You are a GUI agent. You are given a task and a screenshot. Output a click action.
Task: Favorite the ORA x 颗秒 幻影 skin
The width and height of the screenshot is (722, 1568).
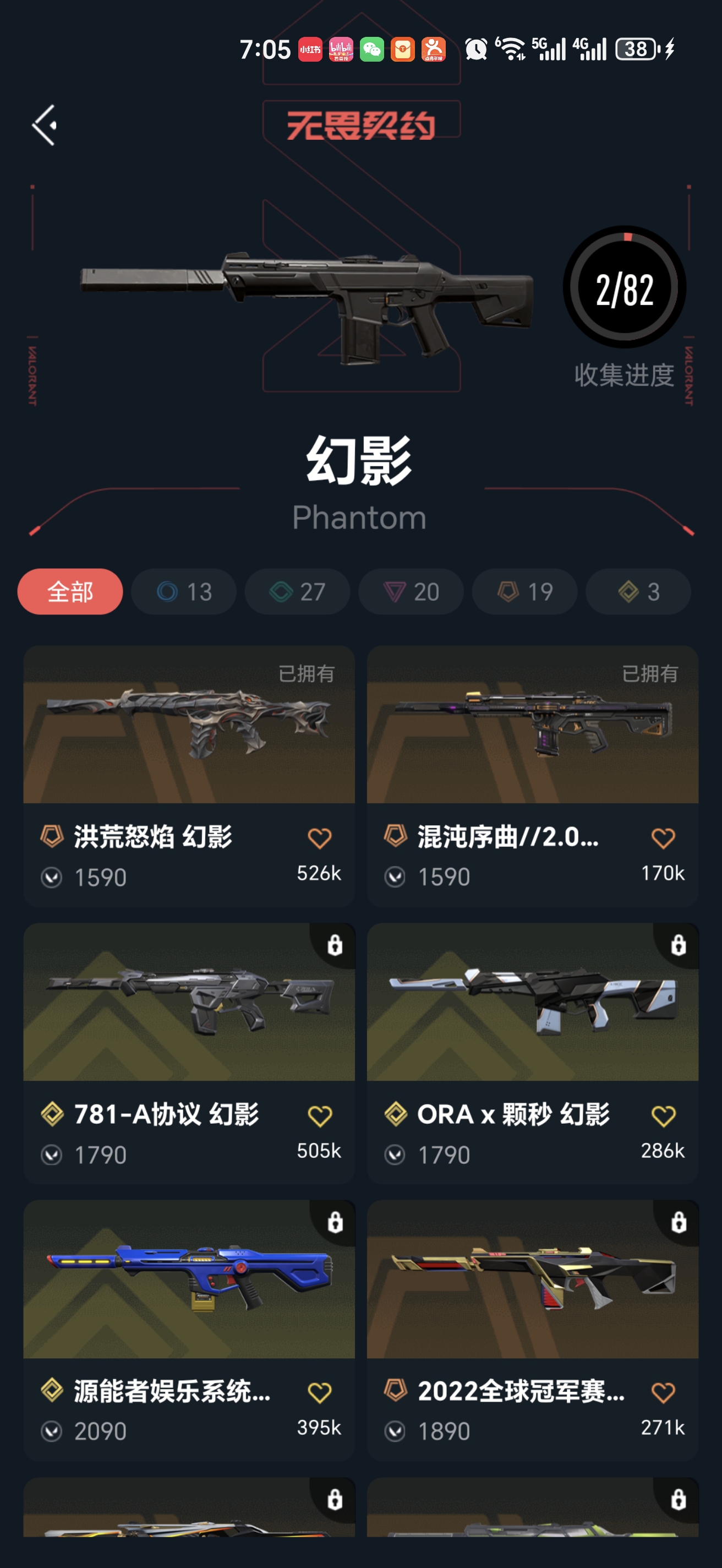tap(664, 1116)
